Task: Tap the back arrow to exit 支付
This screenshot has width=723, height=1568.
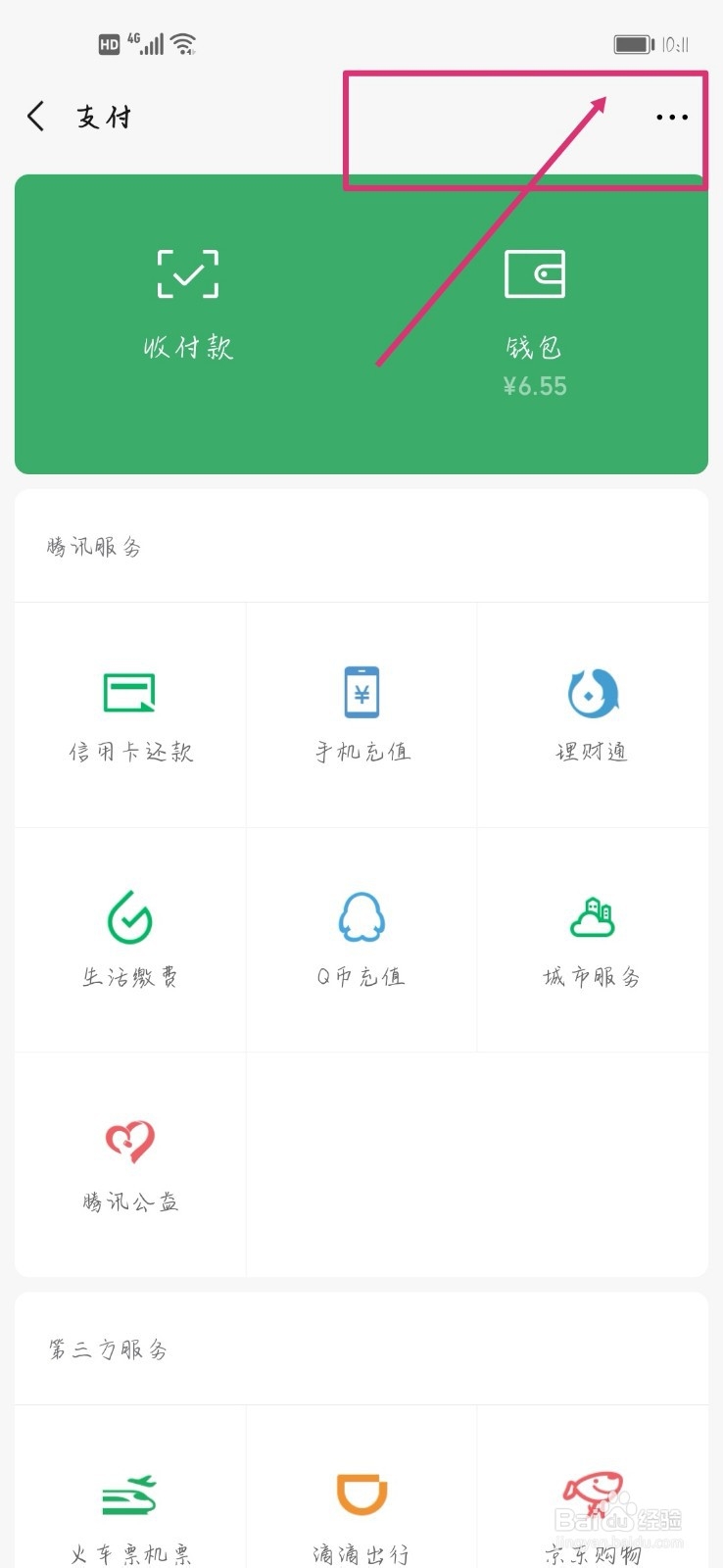Action: click(x=35, y=116)
